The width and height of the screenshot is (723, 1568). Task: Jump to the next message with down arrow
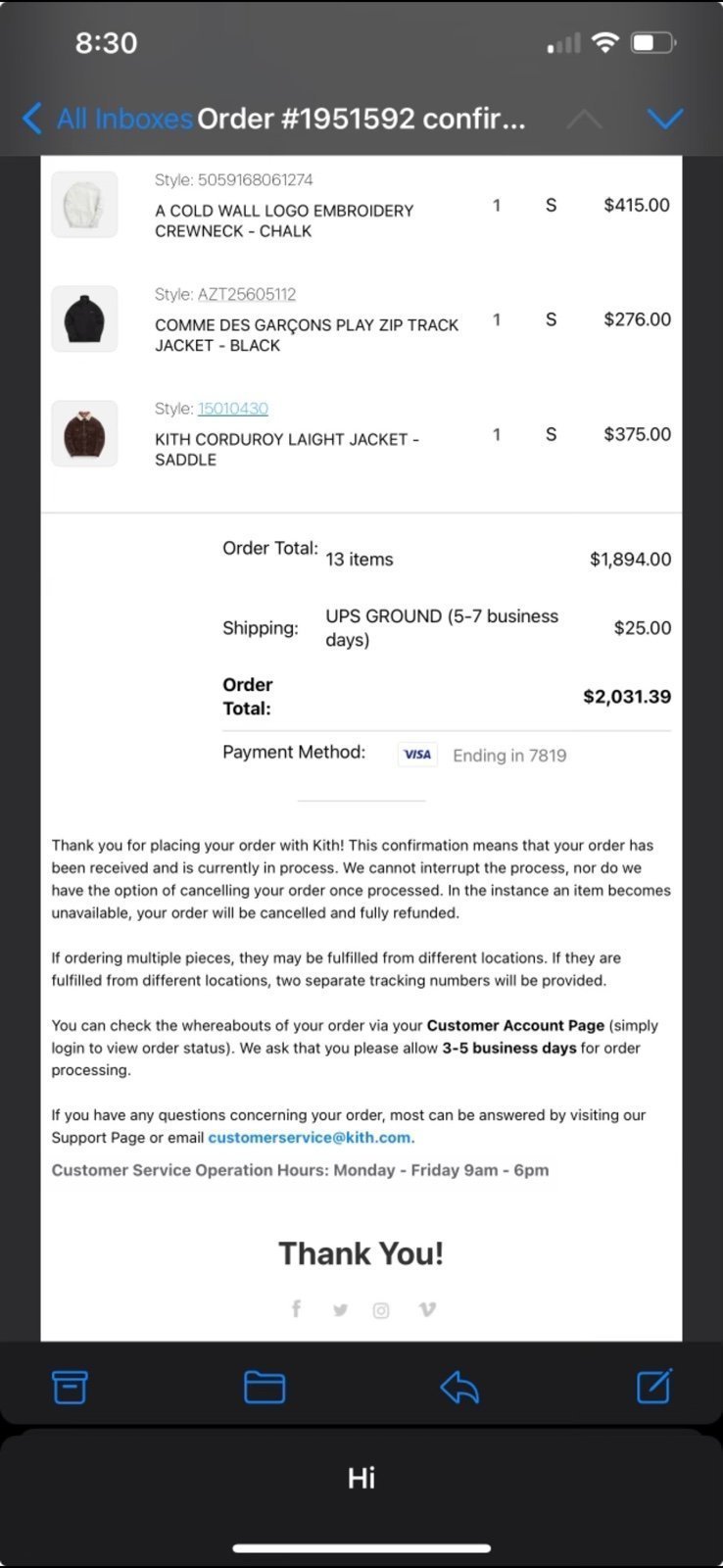point(665,119)
